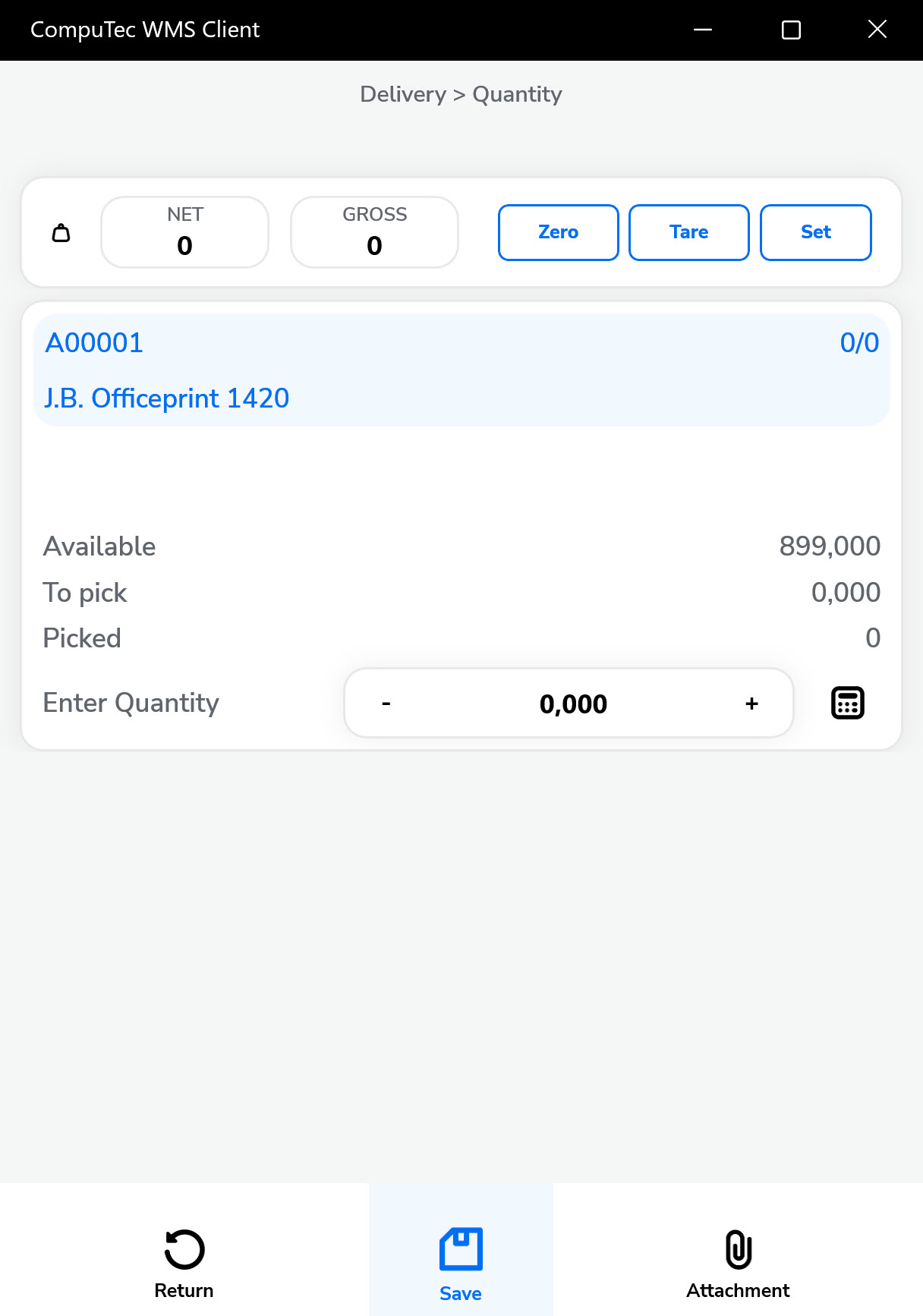This screenshot has height=1316, width=923.
Task: Tap the Tare button
Action: click(x=688, y=232)
